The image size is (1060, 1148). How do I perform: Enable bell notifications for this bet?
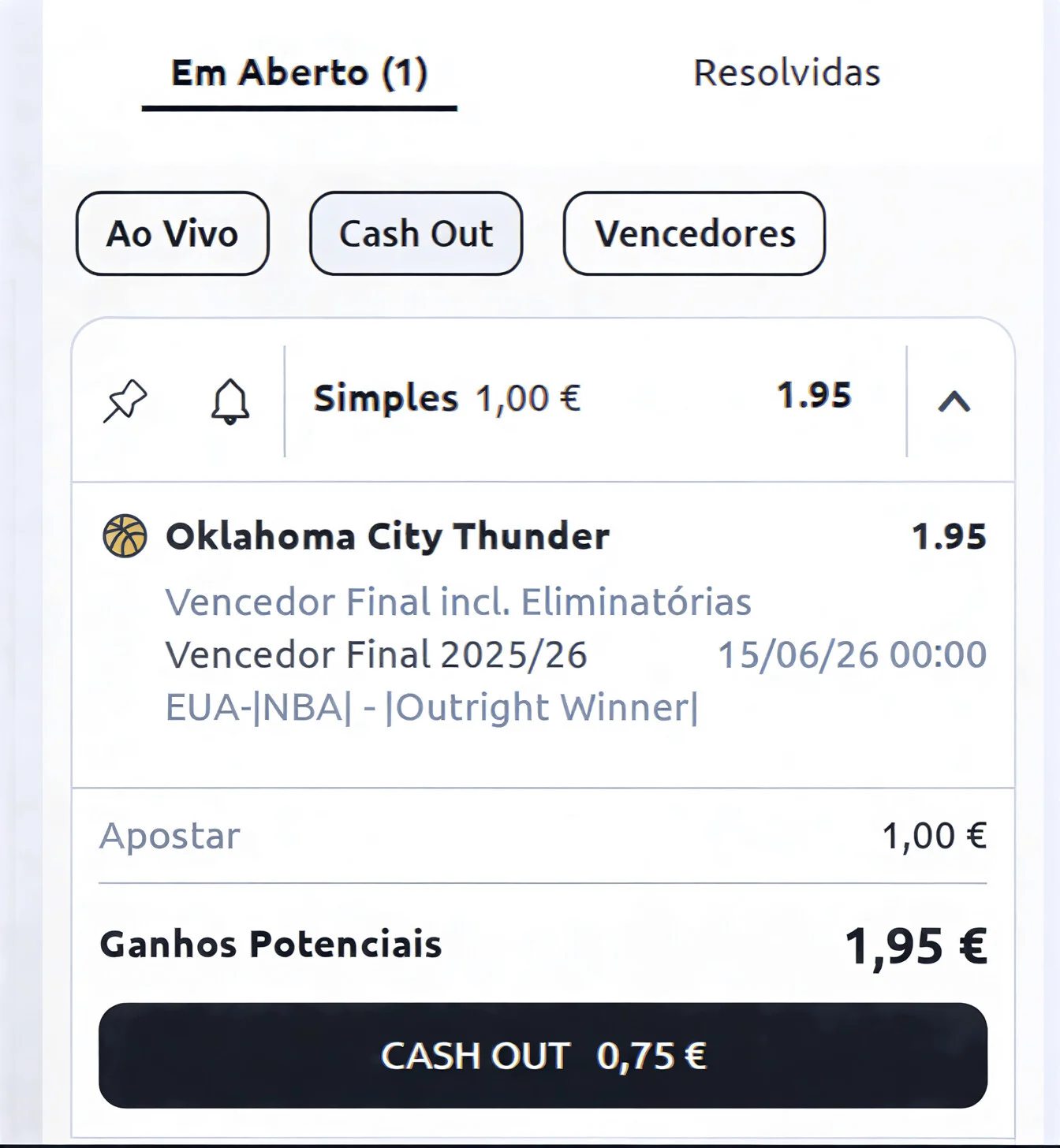pyautogui.click(x=230, y=401)
